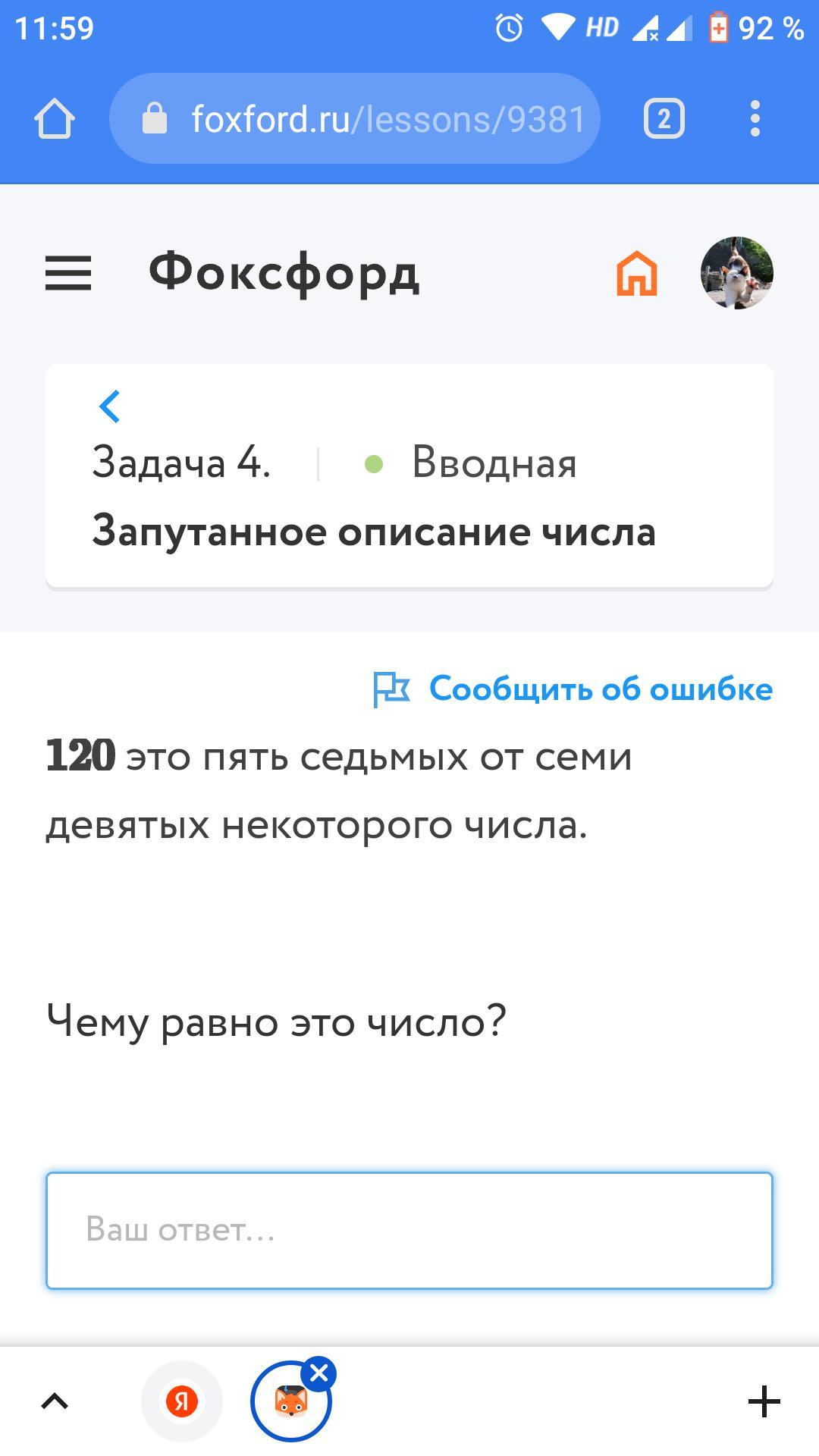Focus the 'Ваш ответ' answer field
This screenshot has width=819, height=1456.
[409, 1230]
